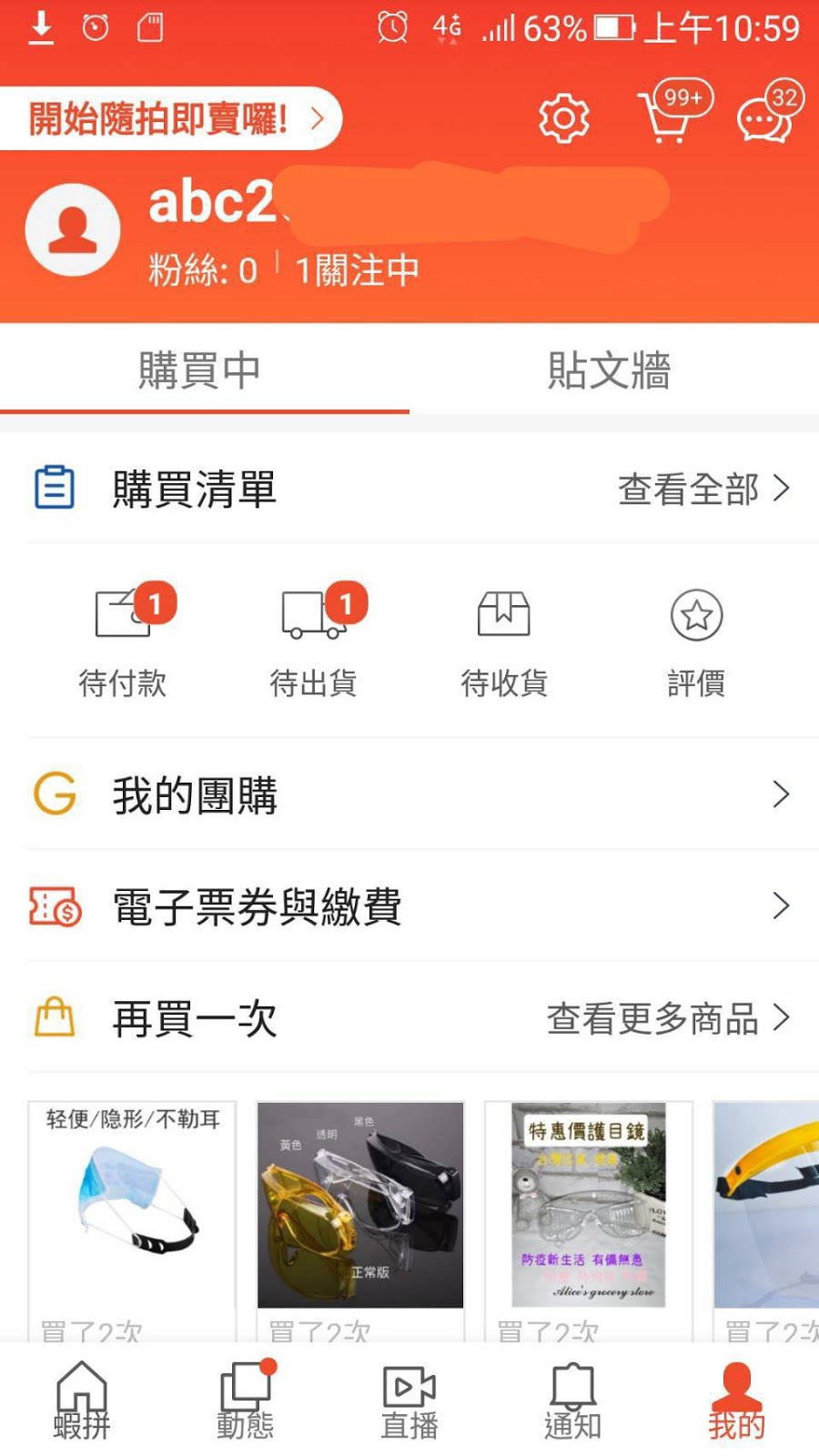Go to the 蝦拼 home tab
The width and height of the screenshot is (819, 1456).
(x=82, y=1401)
